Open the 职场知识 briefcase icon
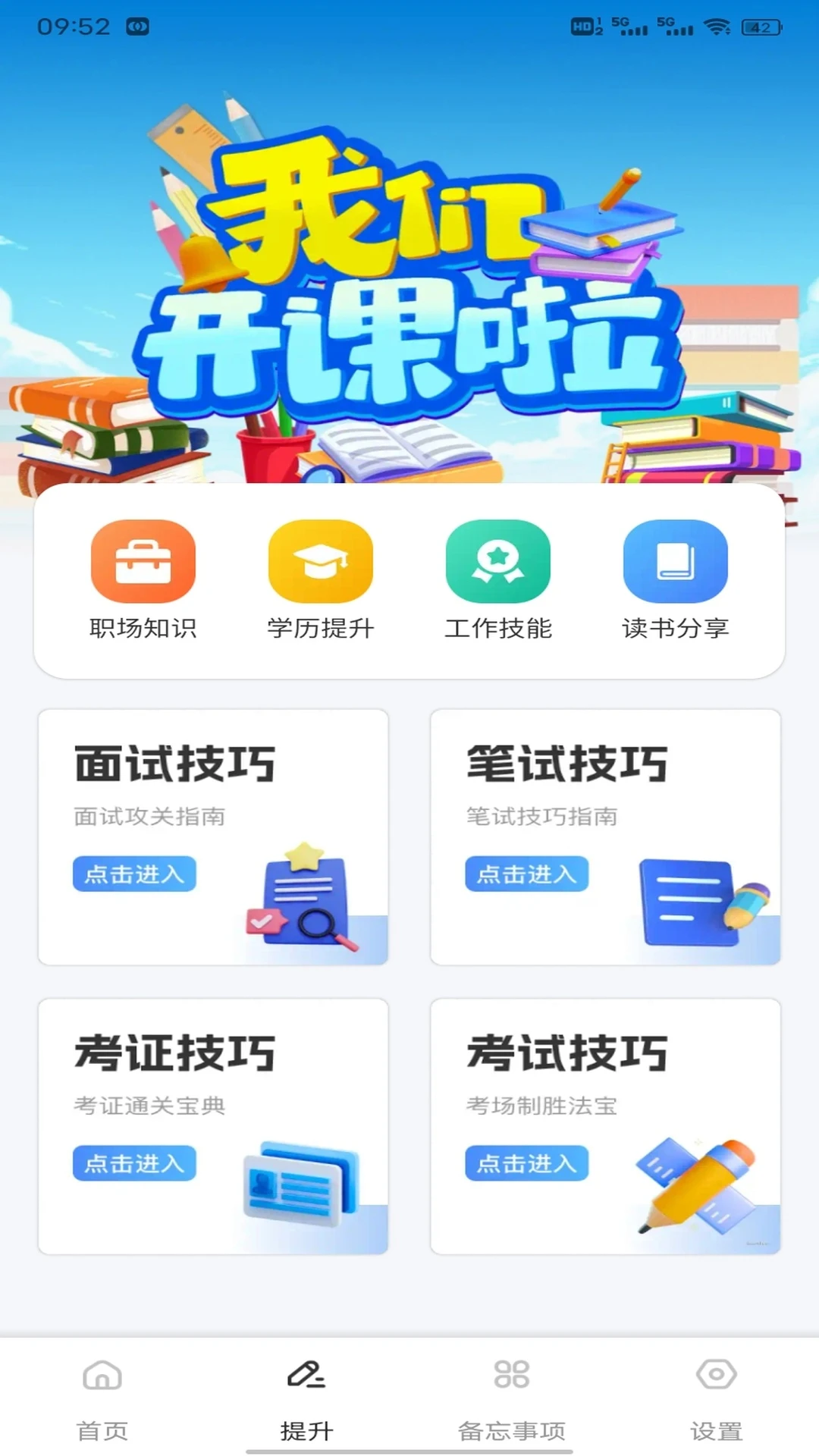This screenshot has width=819, height=1456. [x=143, y=561]
